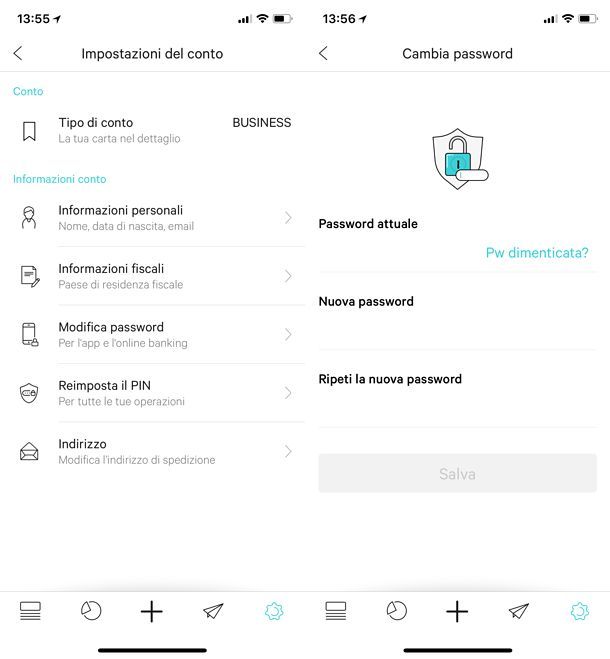Tap the Pw dimenticata? link

point(537,253)
